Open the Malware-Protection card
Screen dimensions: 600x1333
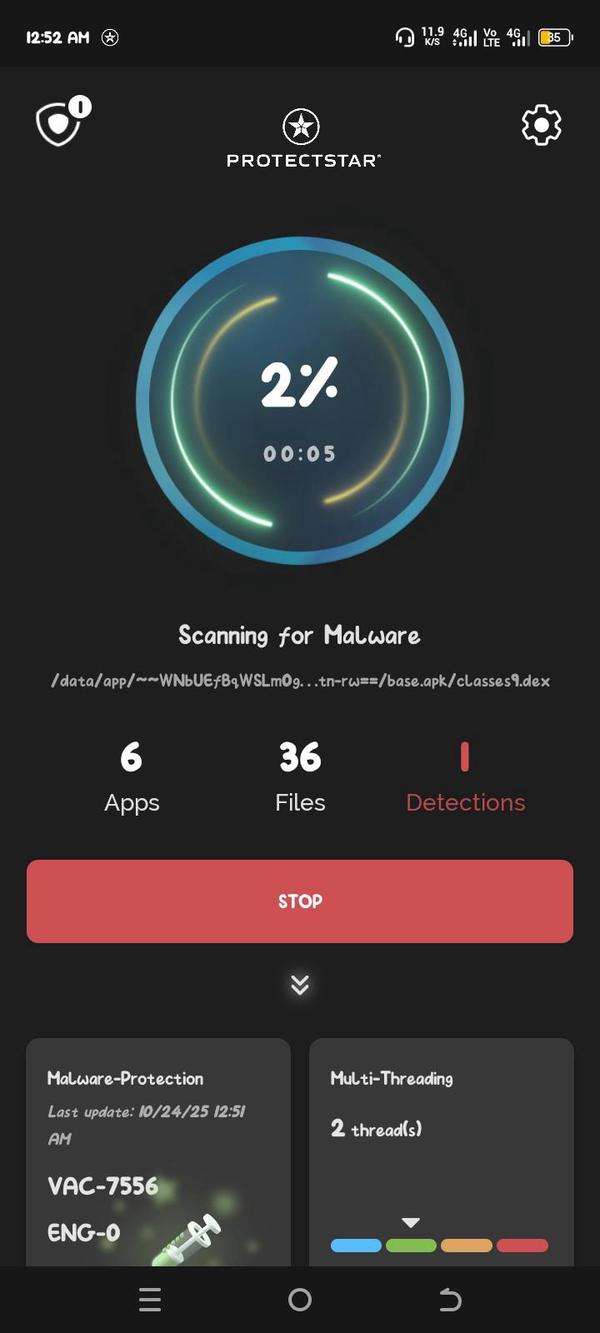coord(158,1150)
